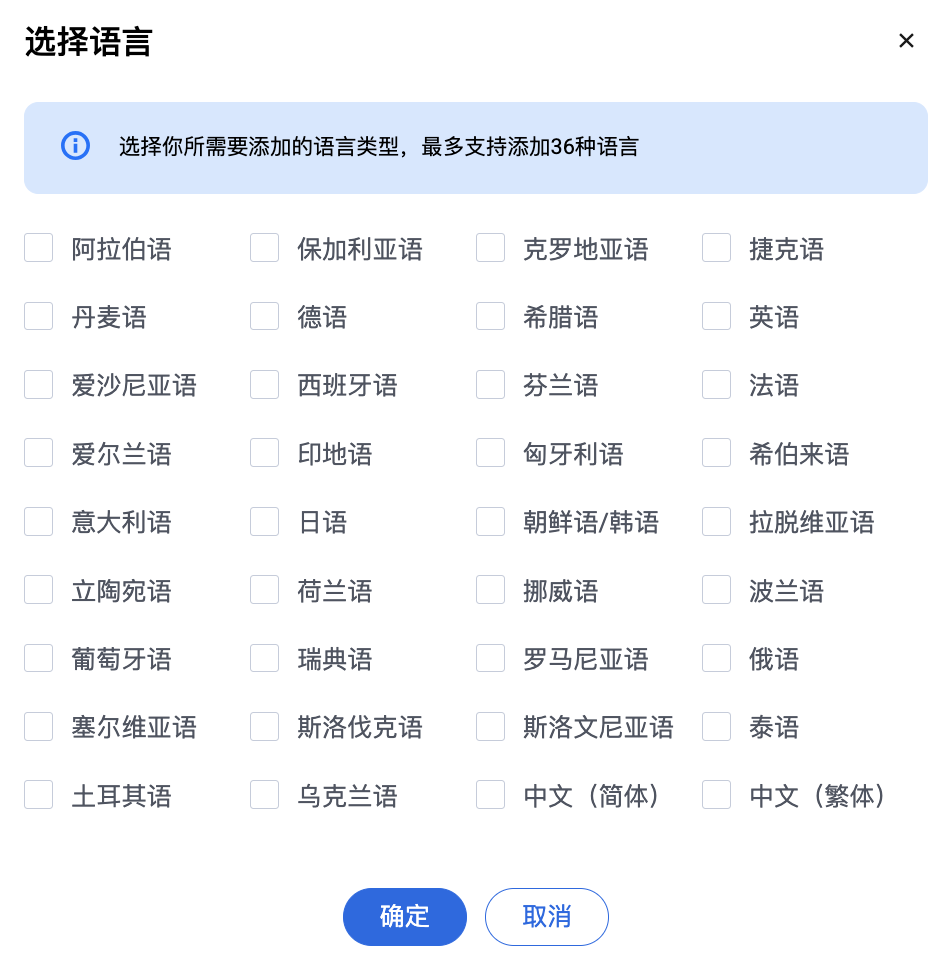
Task: Tick the 泰语 checkbox
Action: 717,726
